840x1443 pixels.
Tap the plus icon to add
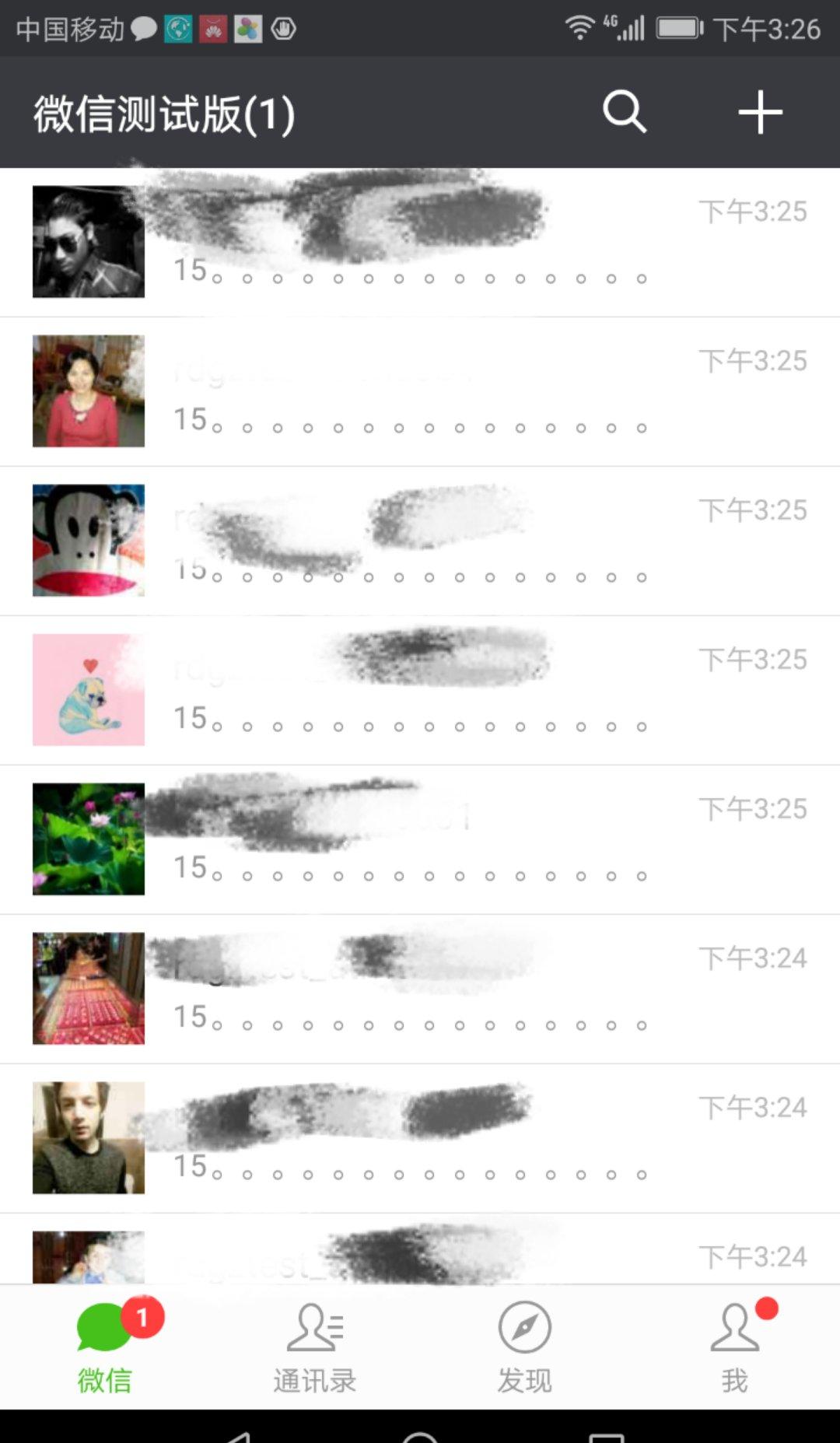(760, 112)
